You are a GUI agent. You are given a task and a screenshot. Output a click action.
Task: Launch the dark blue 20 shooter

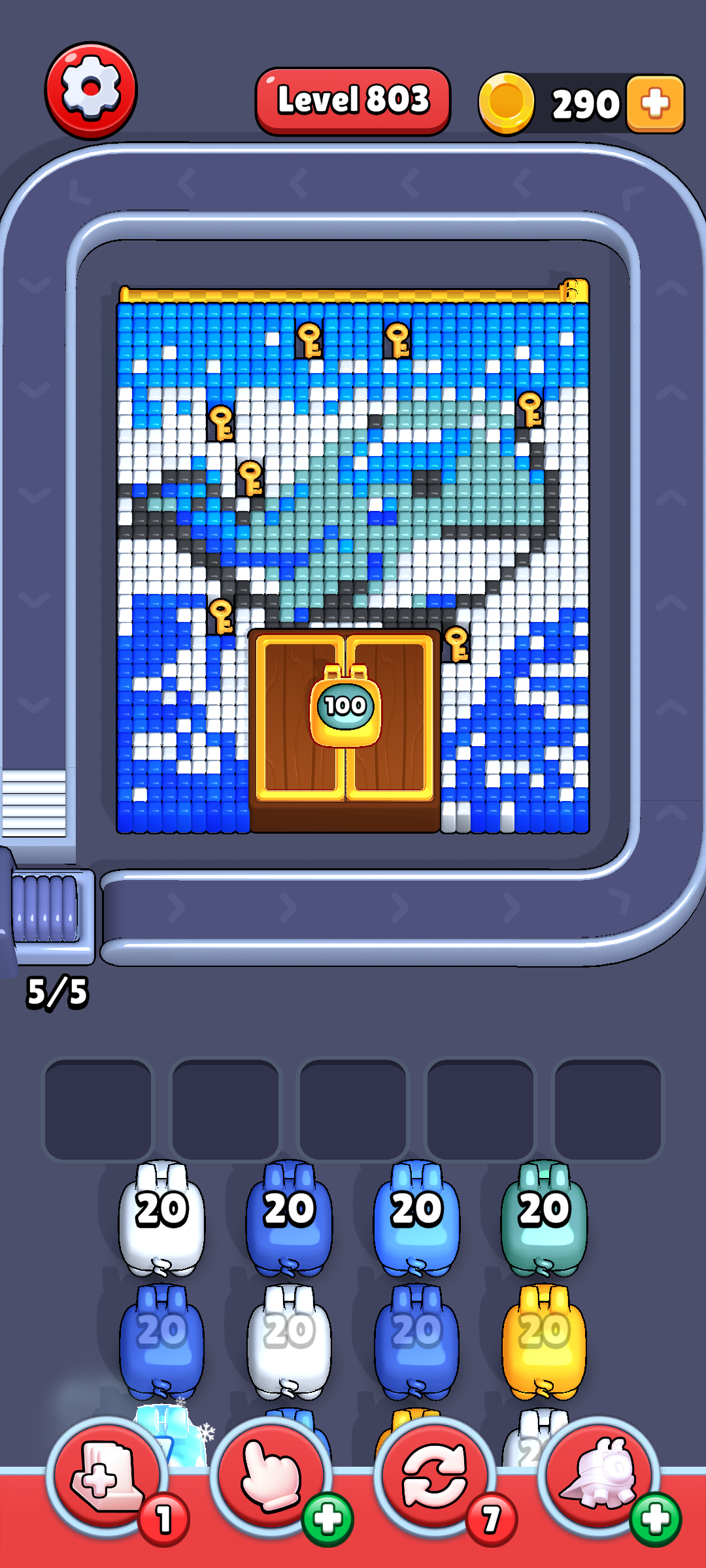[x=289, y=1218]
